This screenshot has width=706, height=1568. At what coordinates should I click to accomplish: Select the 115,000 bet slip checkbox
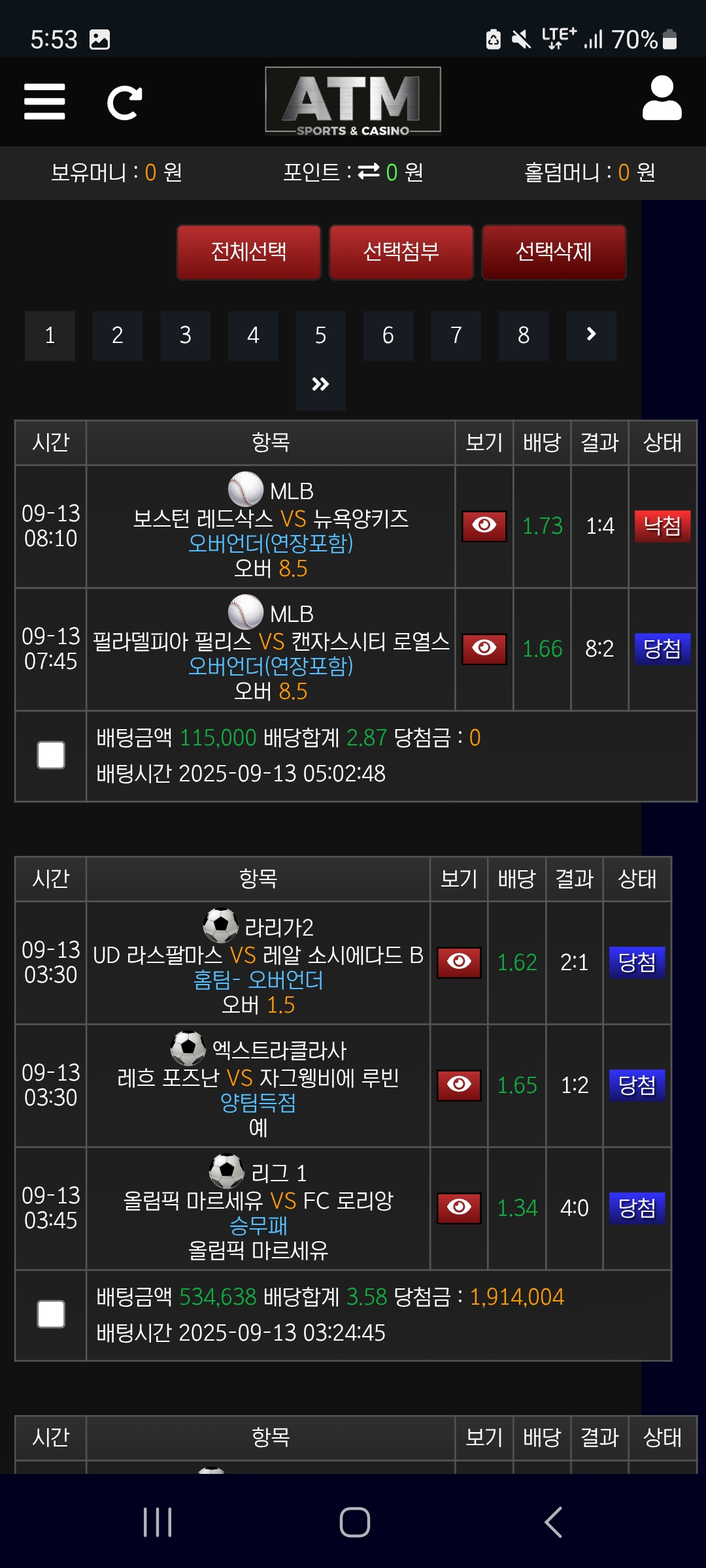(51, 755)
